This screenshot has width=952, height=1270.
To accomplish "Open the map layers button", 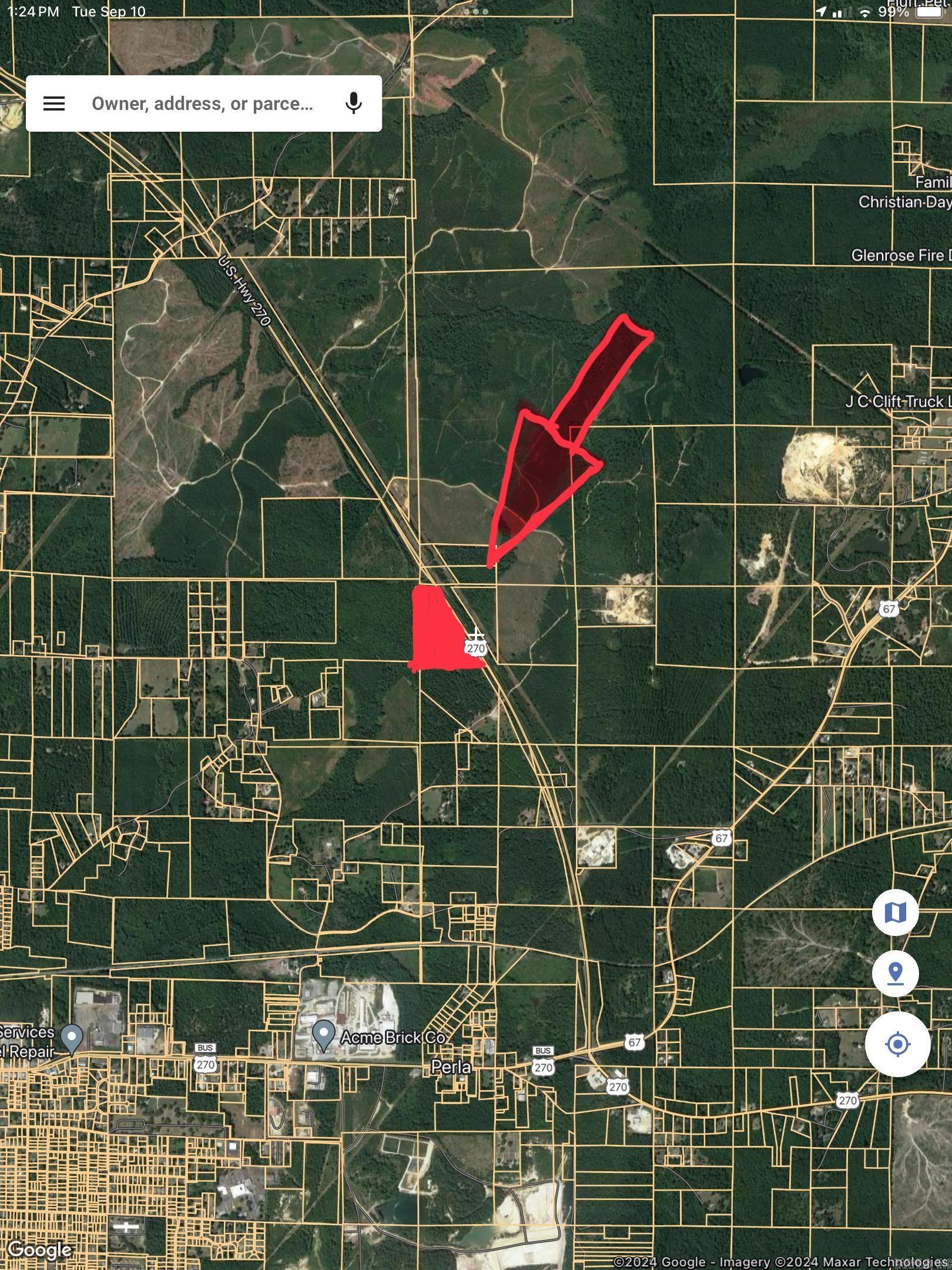I will click(895, 913).
